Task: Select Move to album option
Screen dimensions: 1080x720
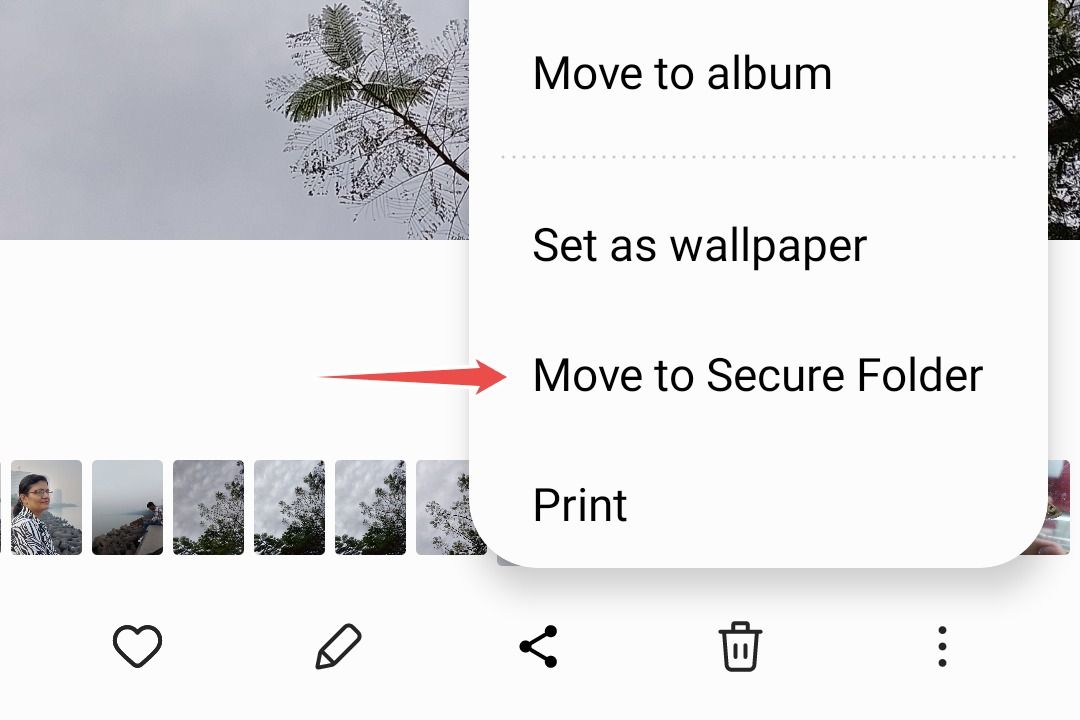Action: (682, 74)
